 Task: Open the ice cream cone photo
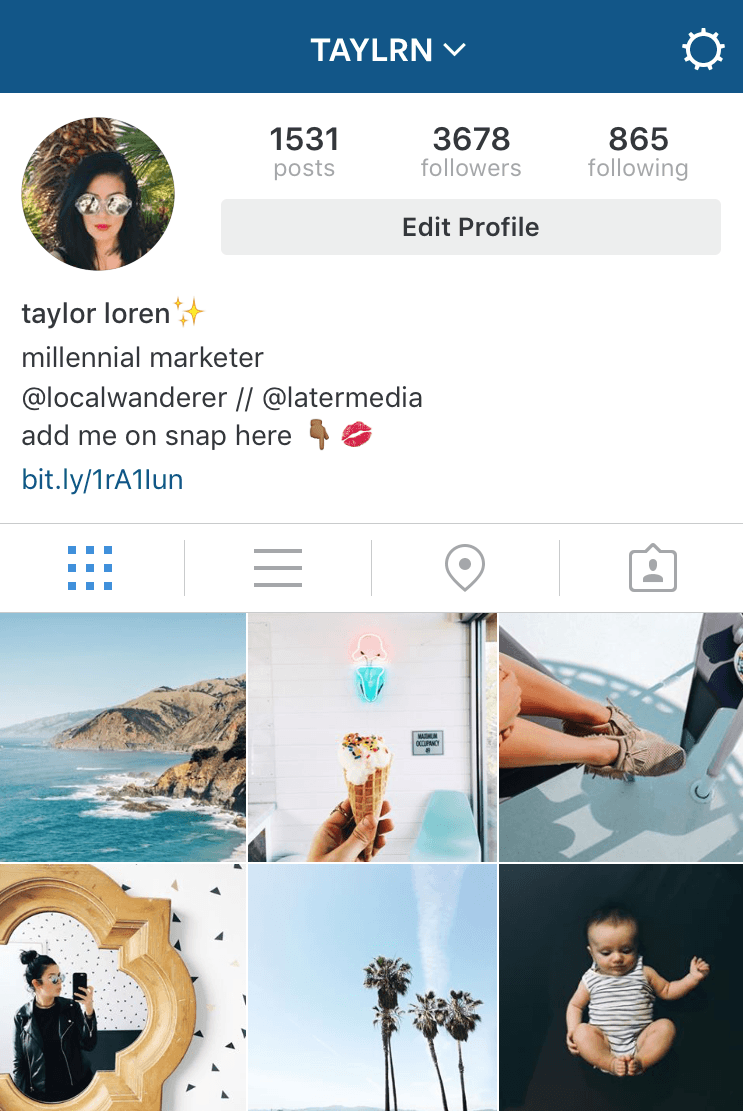point(372,737)
